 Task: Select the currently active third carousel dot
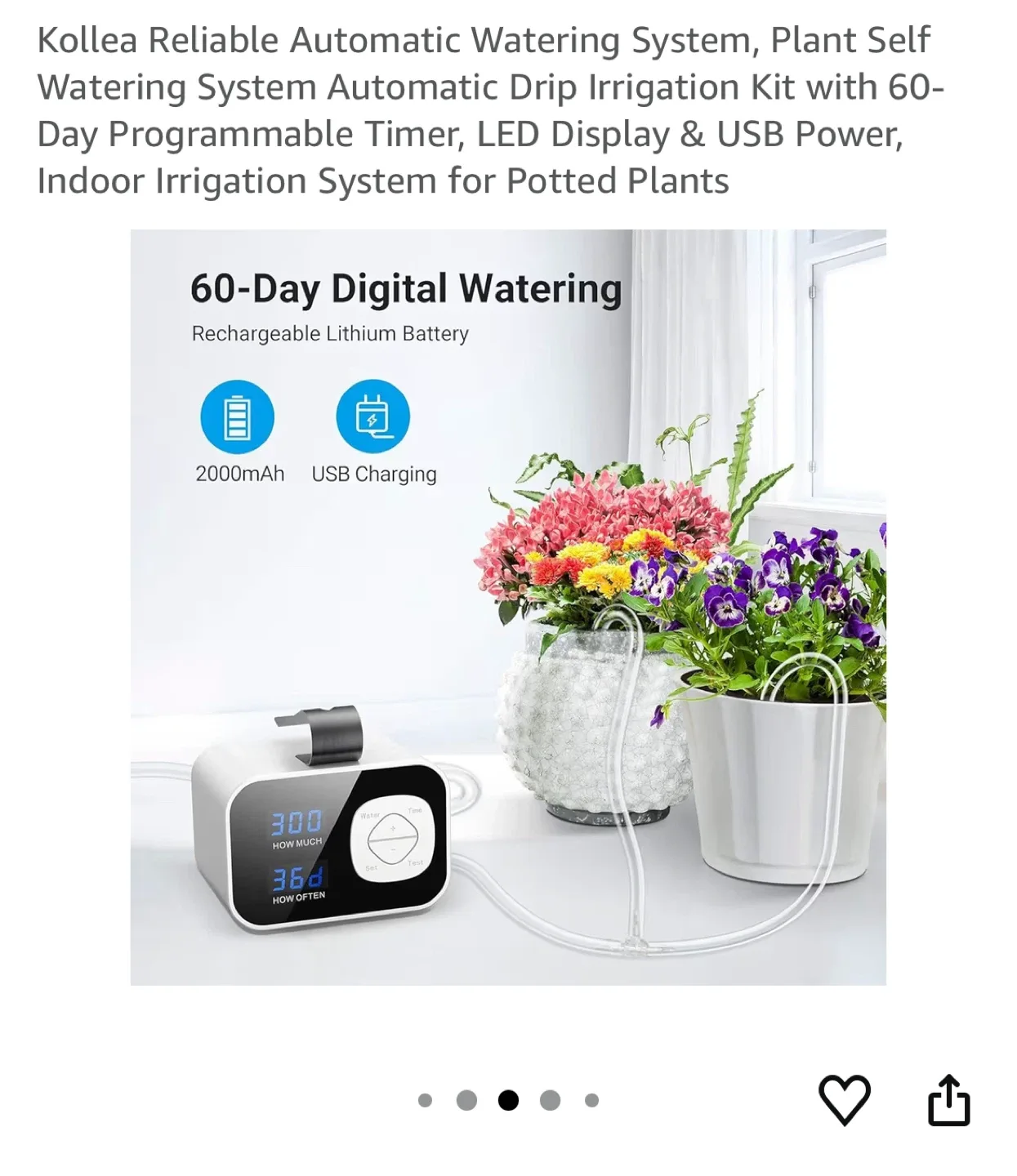(508, 1098)
